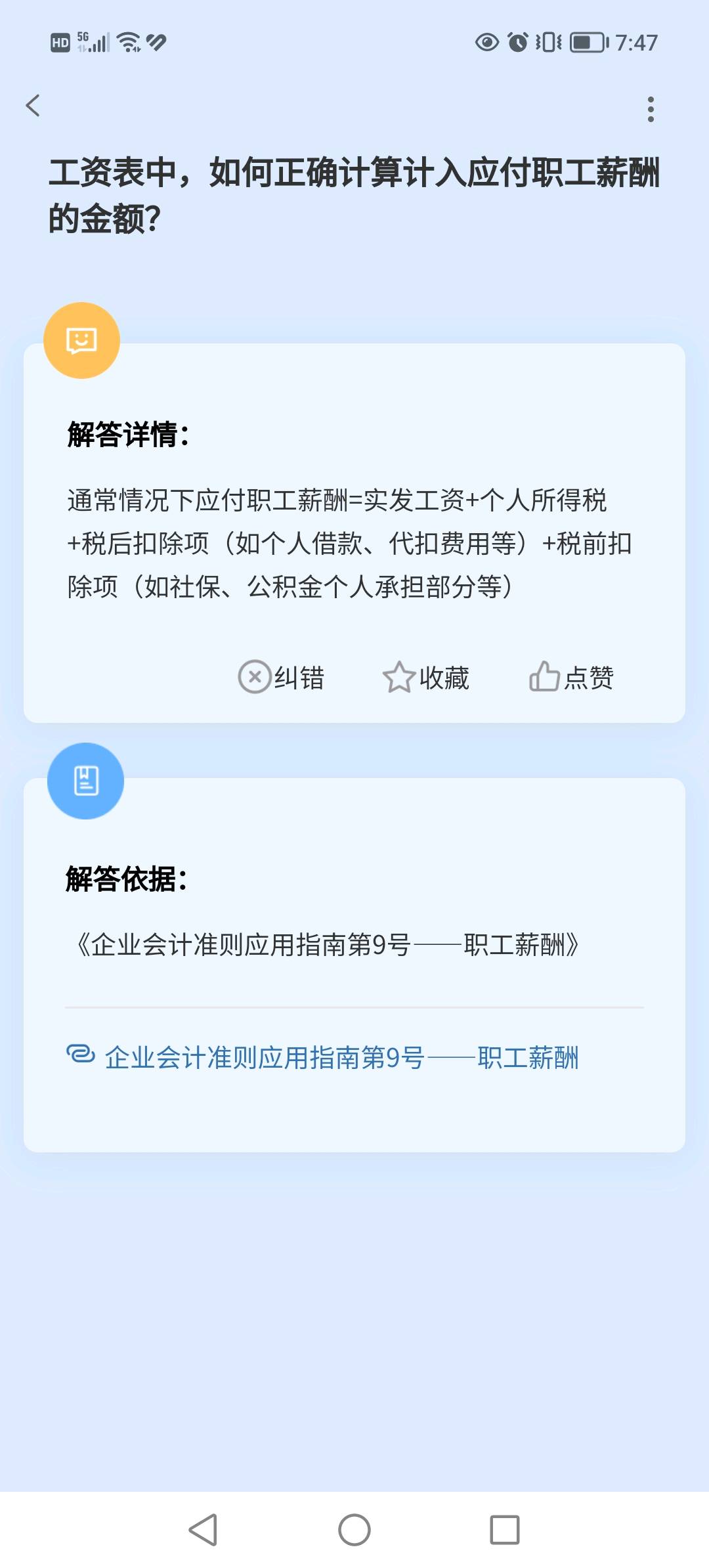Open the 企业会计准则应用指南第9号——职工薪酬 link

(x=341, y=1057)
